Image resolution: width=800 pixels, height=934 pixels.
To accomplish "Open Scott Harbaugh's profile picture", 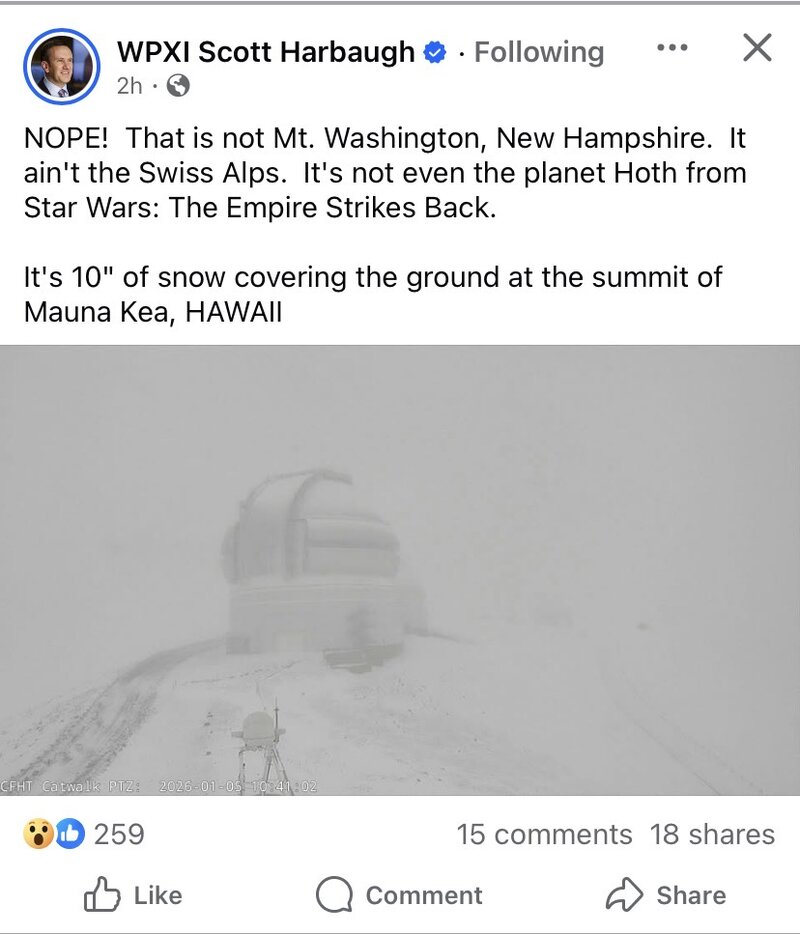I will pyautogui.click(x=62, y=66).
